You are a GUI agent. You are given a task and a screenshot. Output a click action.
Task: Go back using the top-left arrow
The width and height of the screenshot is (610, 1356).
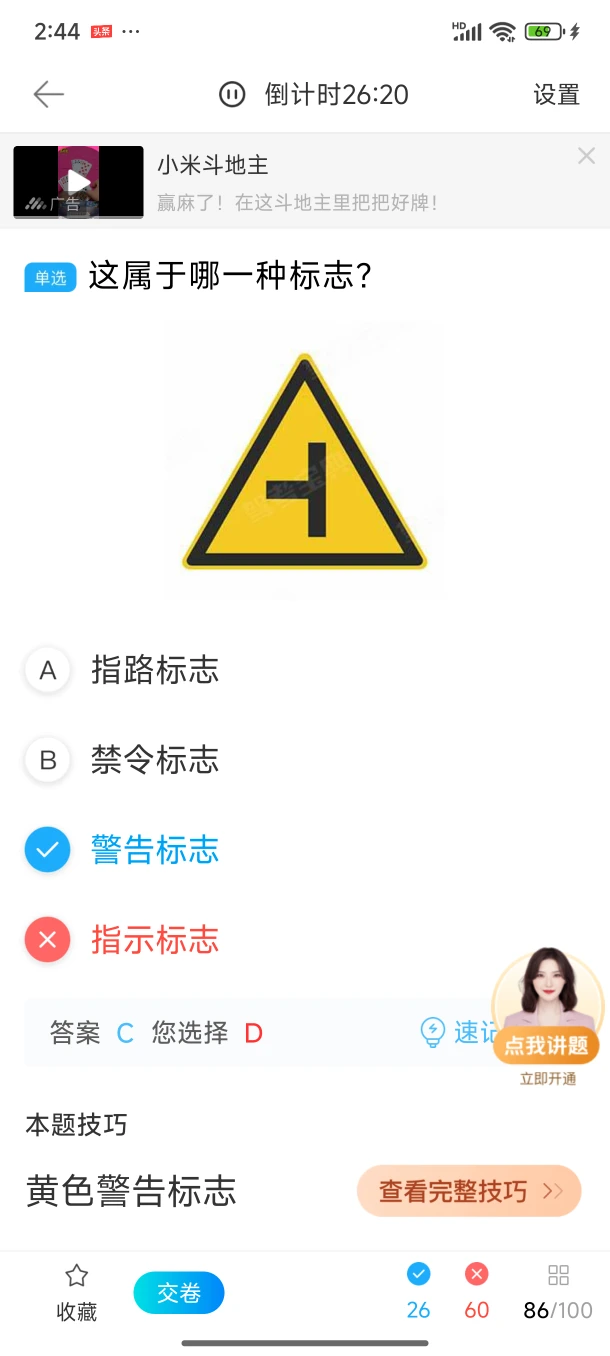pyautogui.click(x=48, y=95)
